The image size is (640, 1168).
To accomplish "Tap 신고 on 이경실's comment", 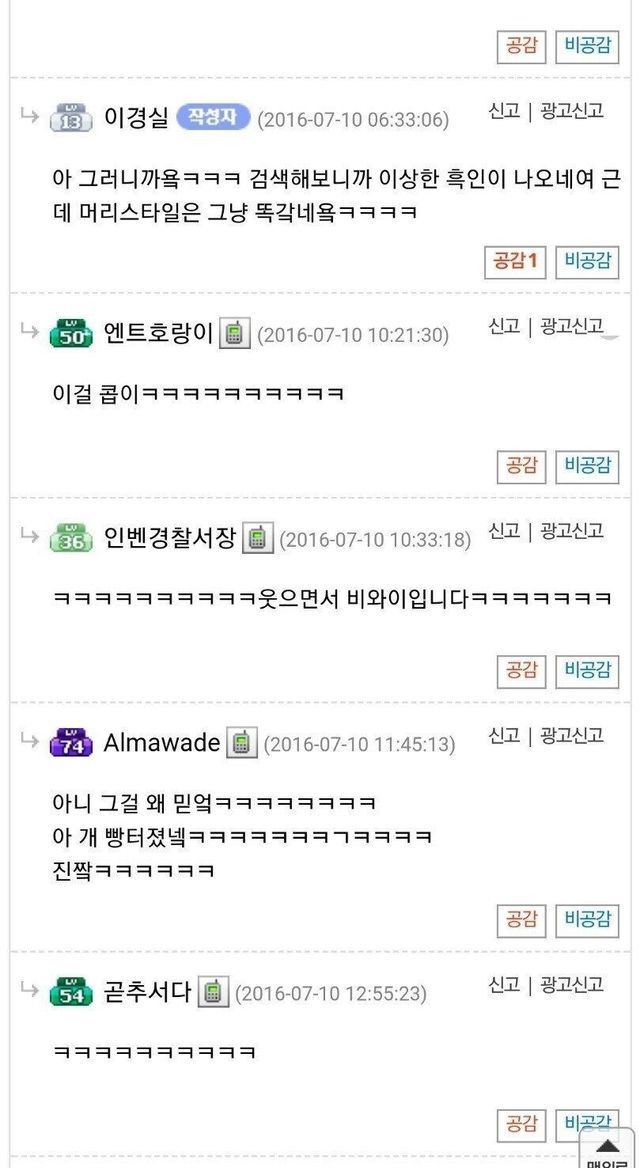I will click(x=504, y=111).
